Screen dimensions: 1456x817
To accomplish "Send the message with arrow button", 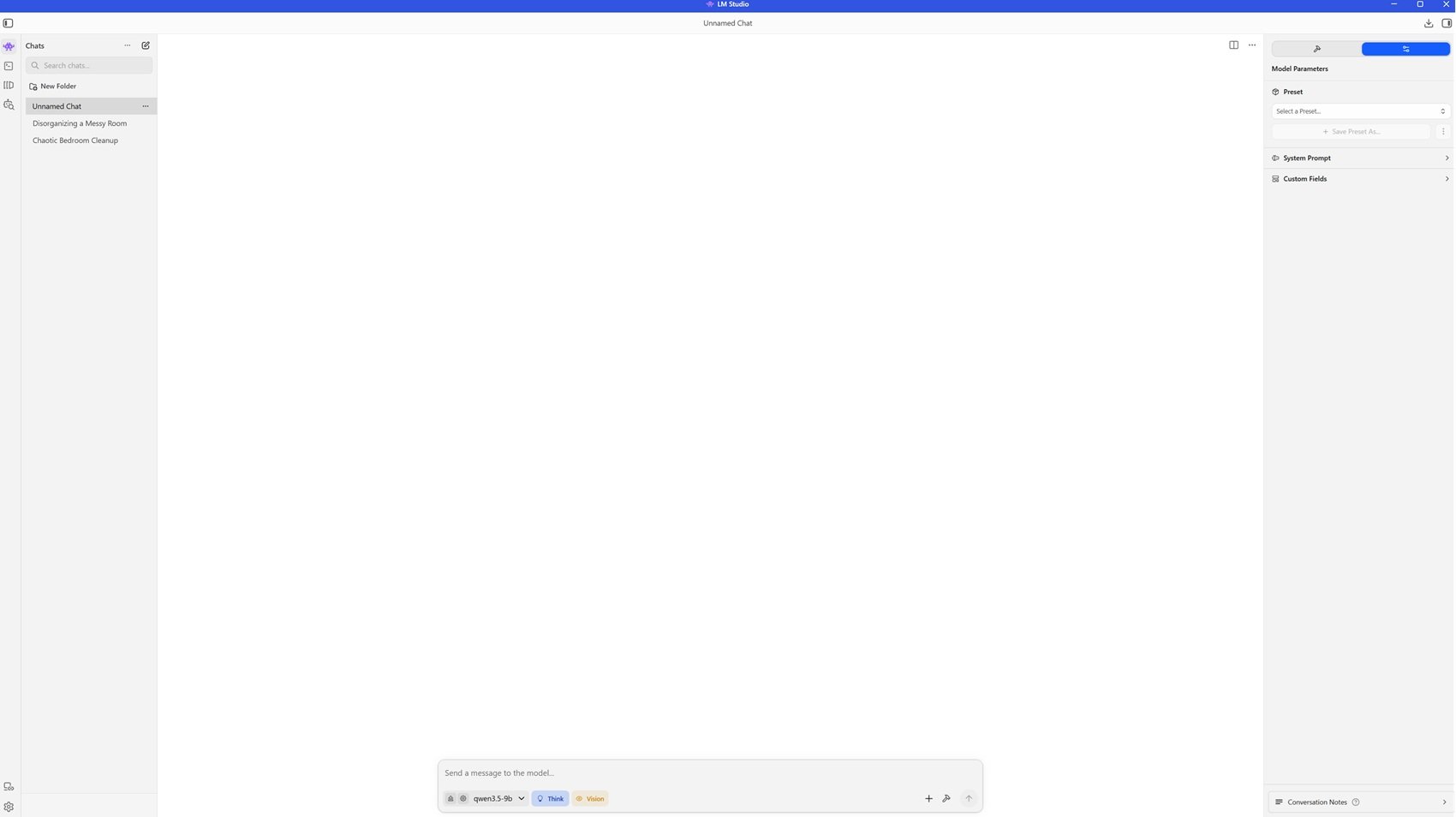I will [x=969, y=798].
